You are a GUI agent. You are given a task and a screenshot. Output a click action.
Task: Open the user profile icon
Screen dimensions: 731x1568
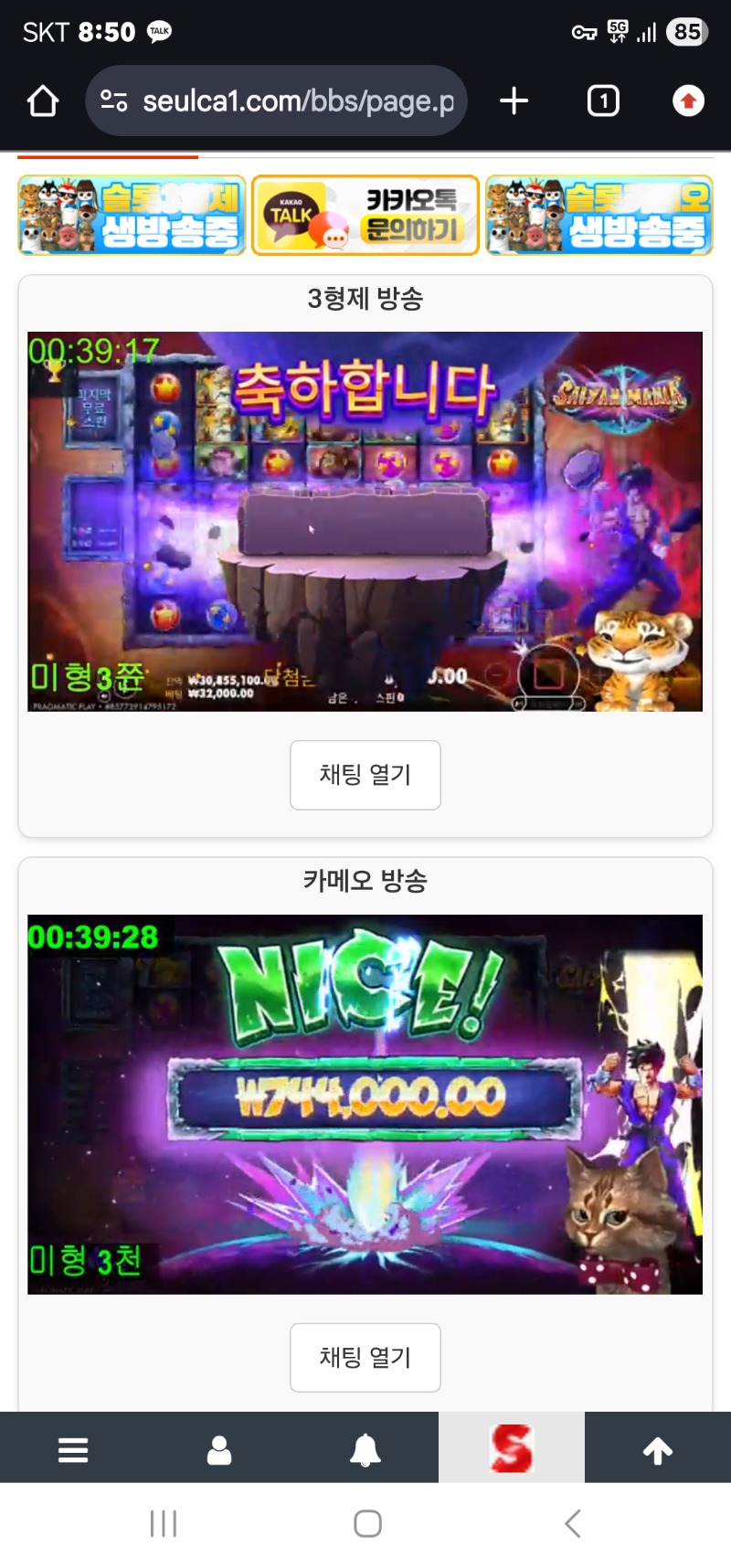pos(219,1449)
